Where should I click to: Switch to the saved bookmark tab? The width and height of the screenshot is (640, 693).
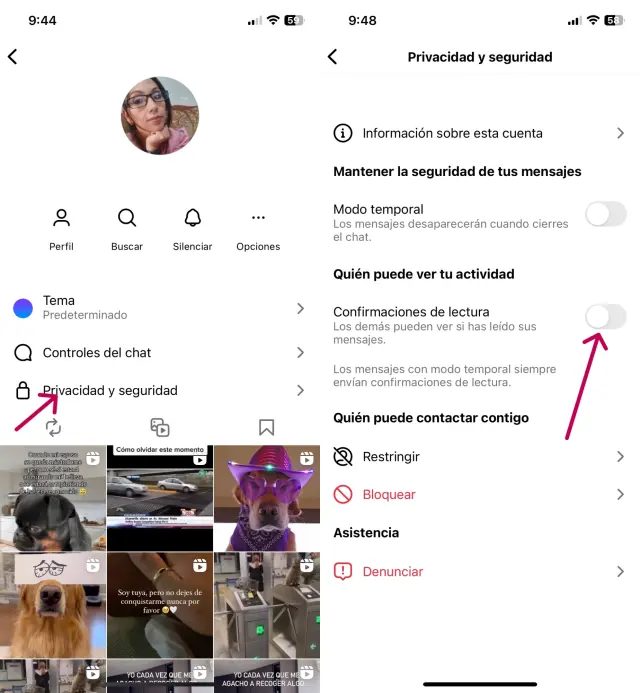point(266,428)
